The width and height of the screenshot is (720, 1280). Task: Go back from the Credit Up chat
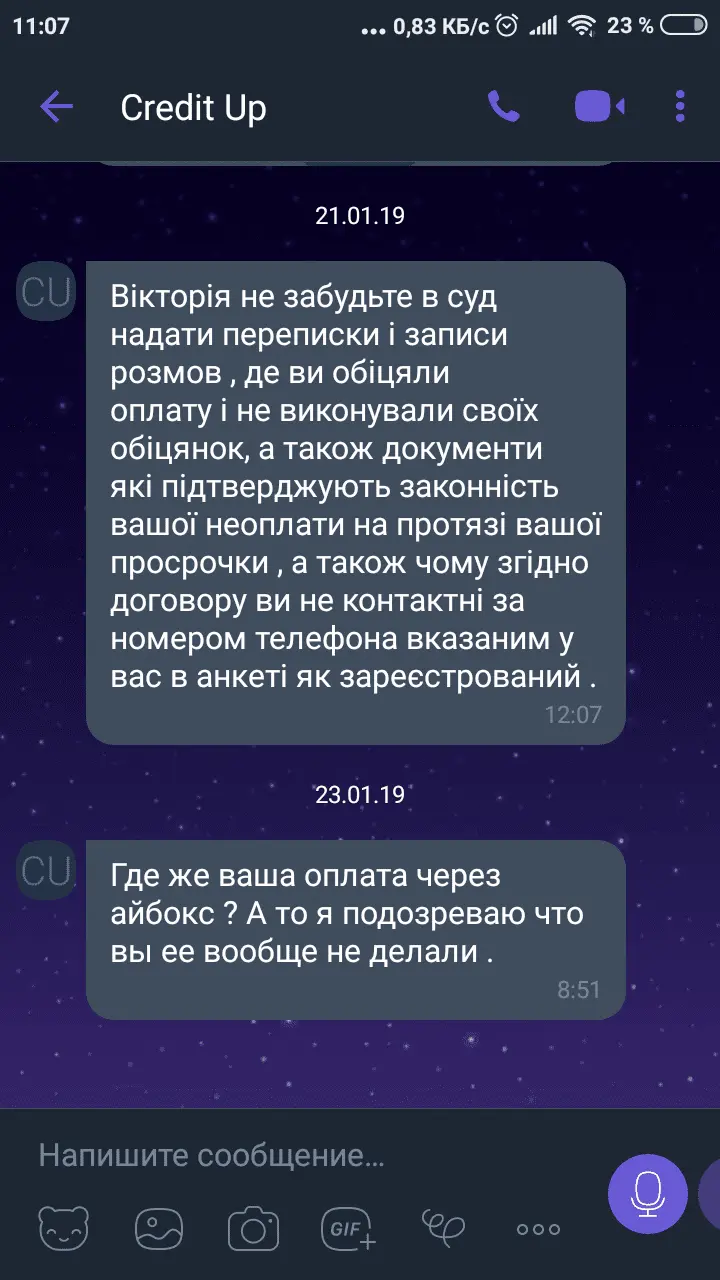(56, 107)
